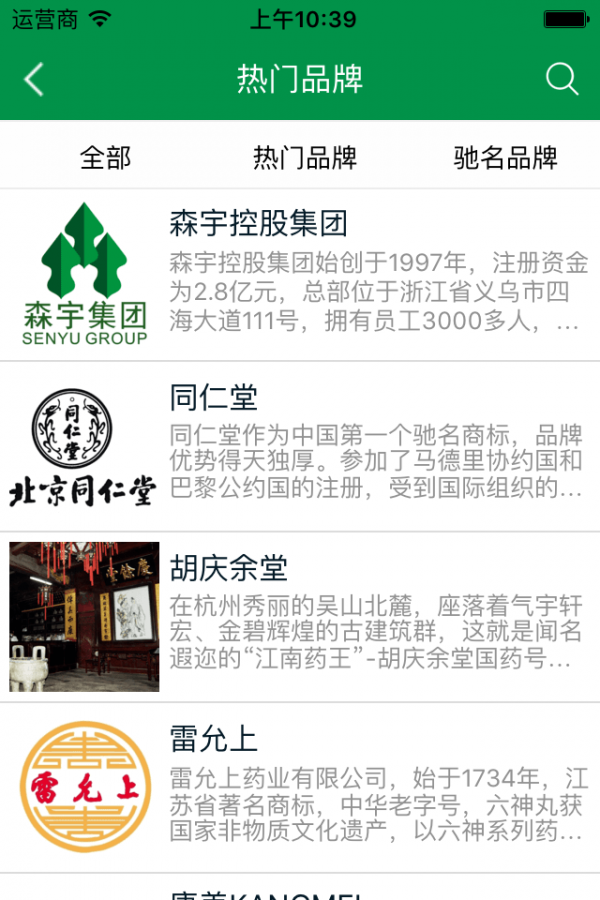This screenshot has width=600, height=900.
Task: Show the 驰名品牌 tab
Action: pos(505,157)
